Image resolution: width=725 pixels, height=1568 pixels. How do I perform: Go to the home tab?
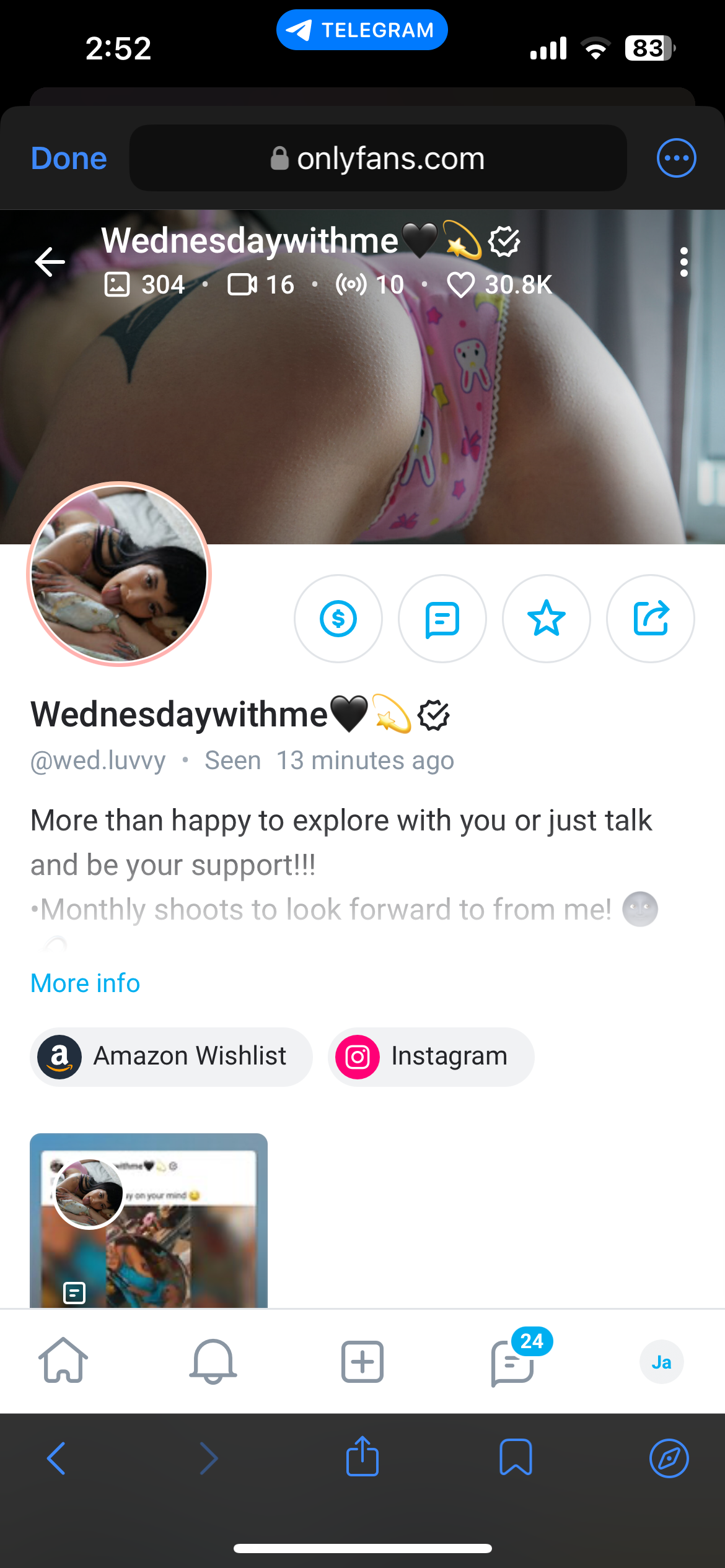[x=63, y=1361]
